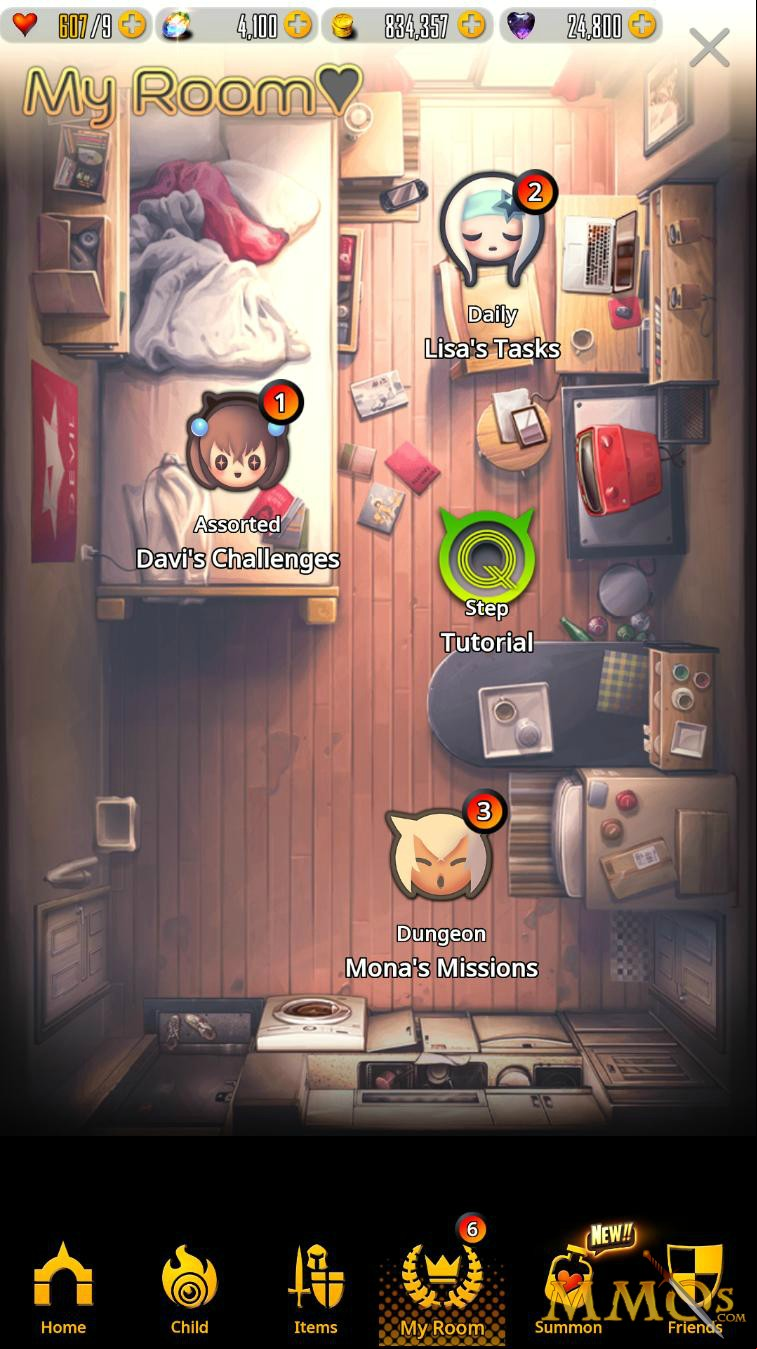Add more gold coins
The width and height of the screenshot is (757, 1349).
coord(471,25)
